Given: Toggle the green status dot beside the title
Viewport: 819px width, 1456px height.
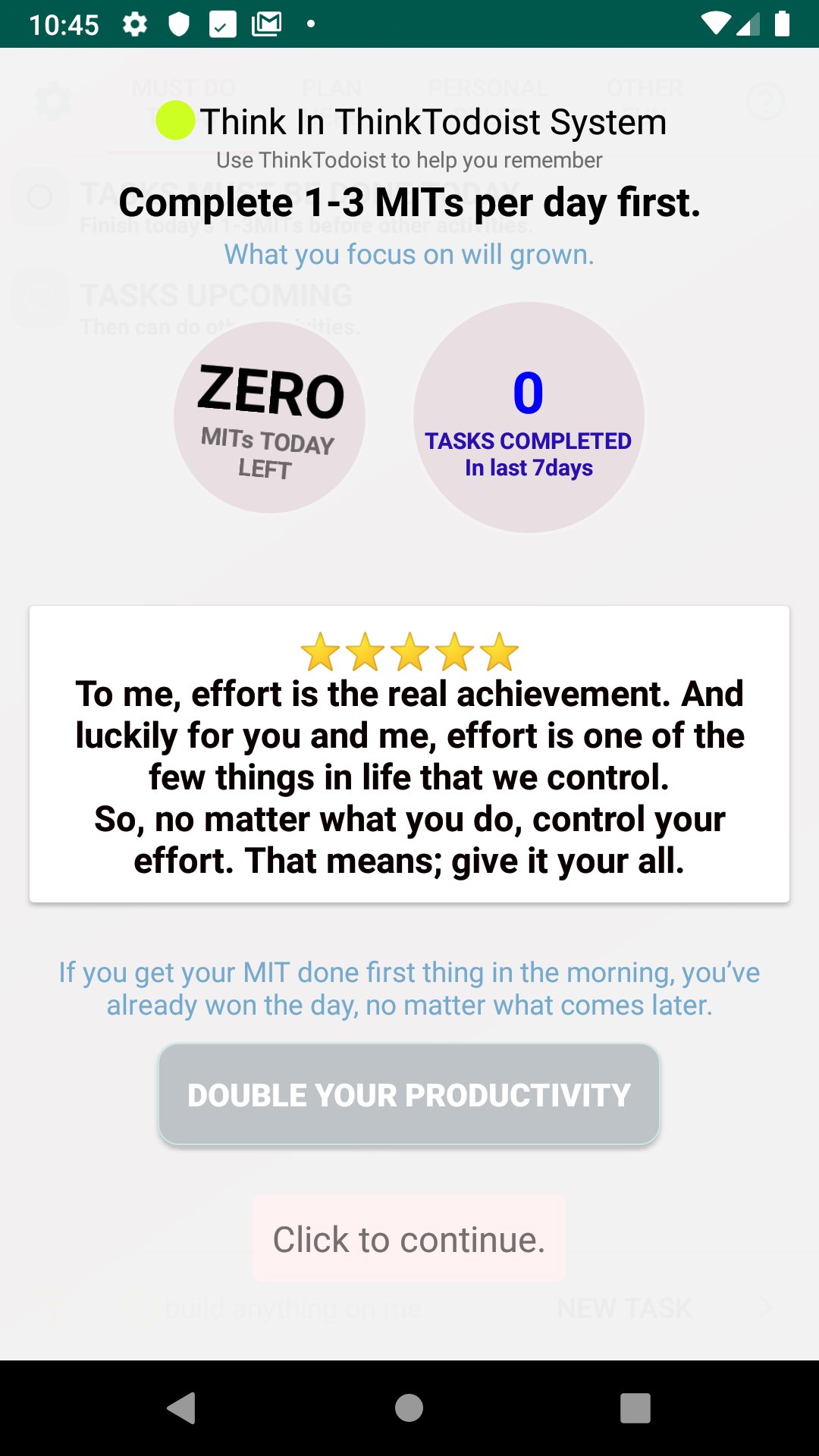Looking at the screenshot, I should (175, 120).
